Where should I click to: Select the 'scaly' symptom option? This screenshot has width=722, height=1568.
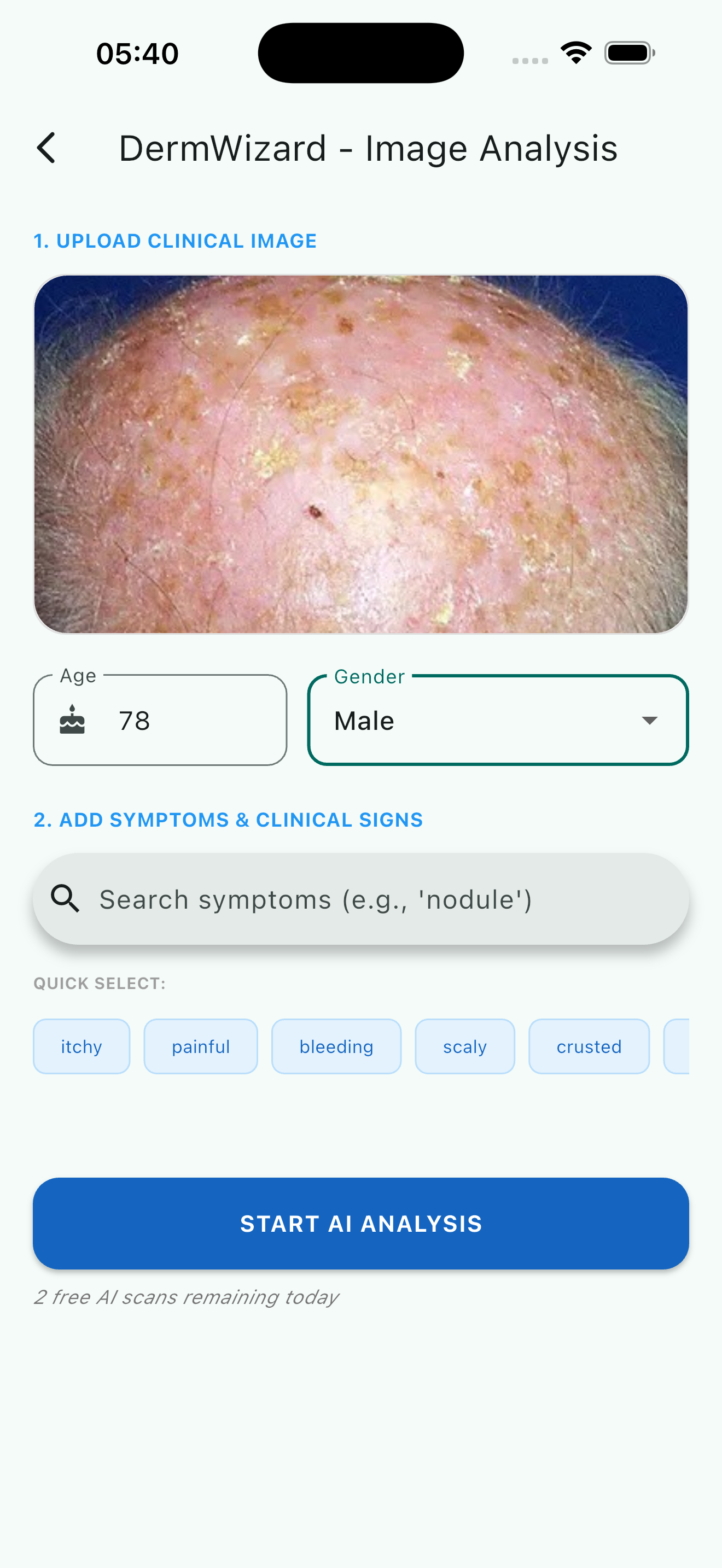point(464,1046)
